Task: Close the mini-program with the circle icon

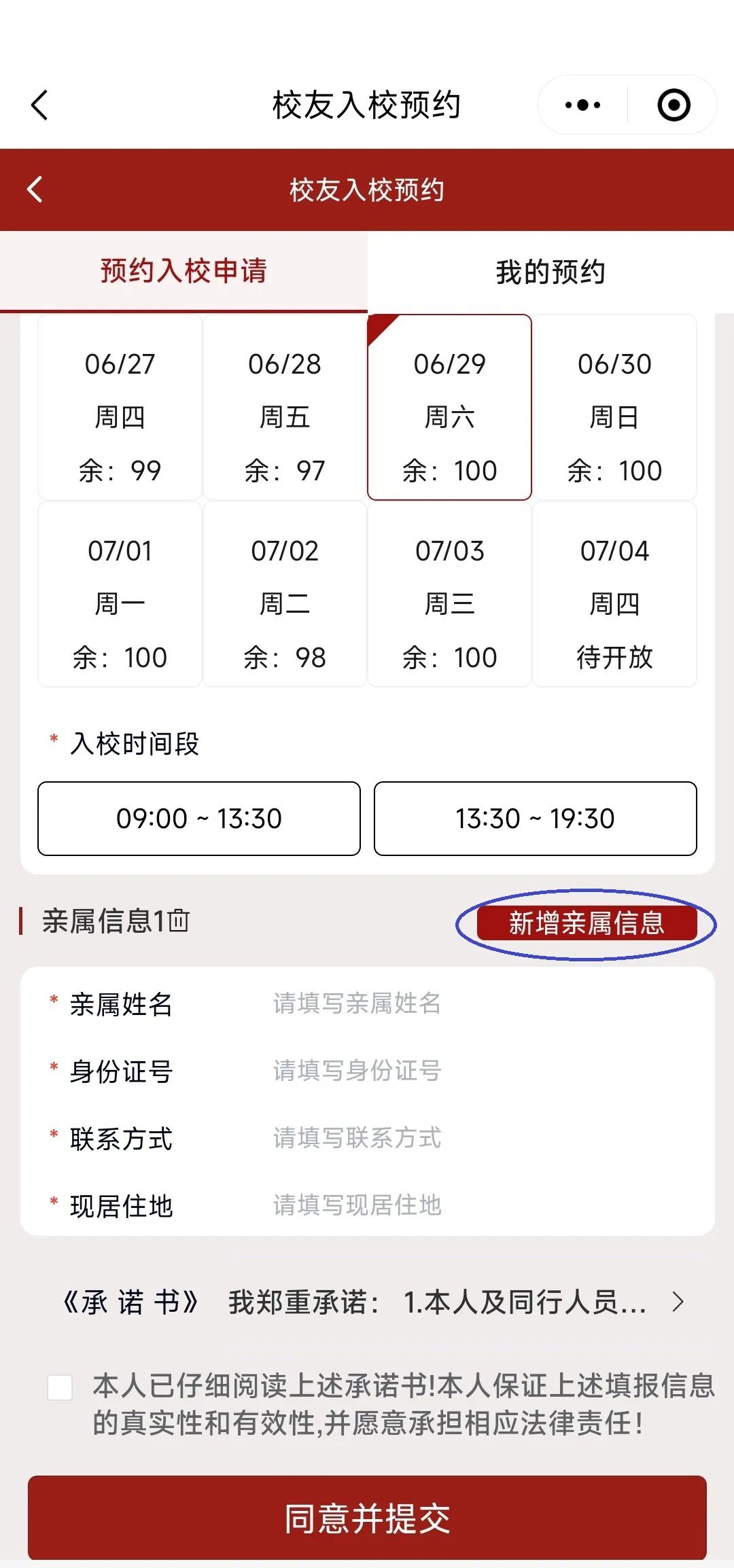Action: tap(674, 105)
